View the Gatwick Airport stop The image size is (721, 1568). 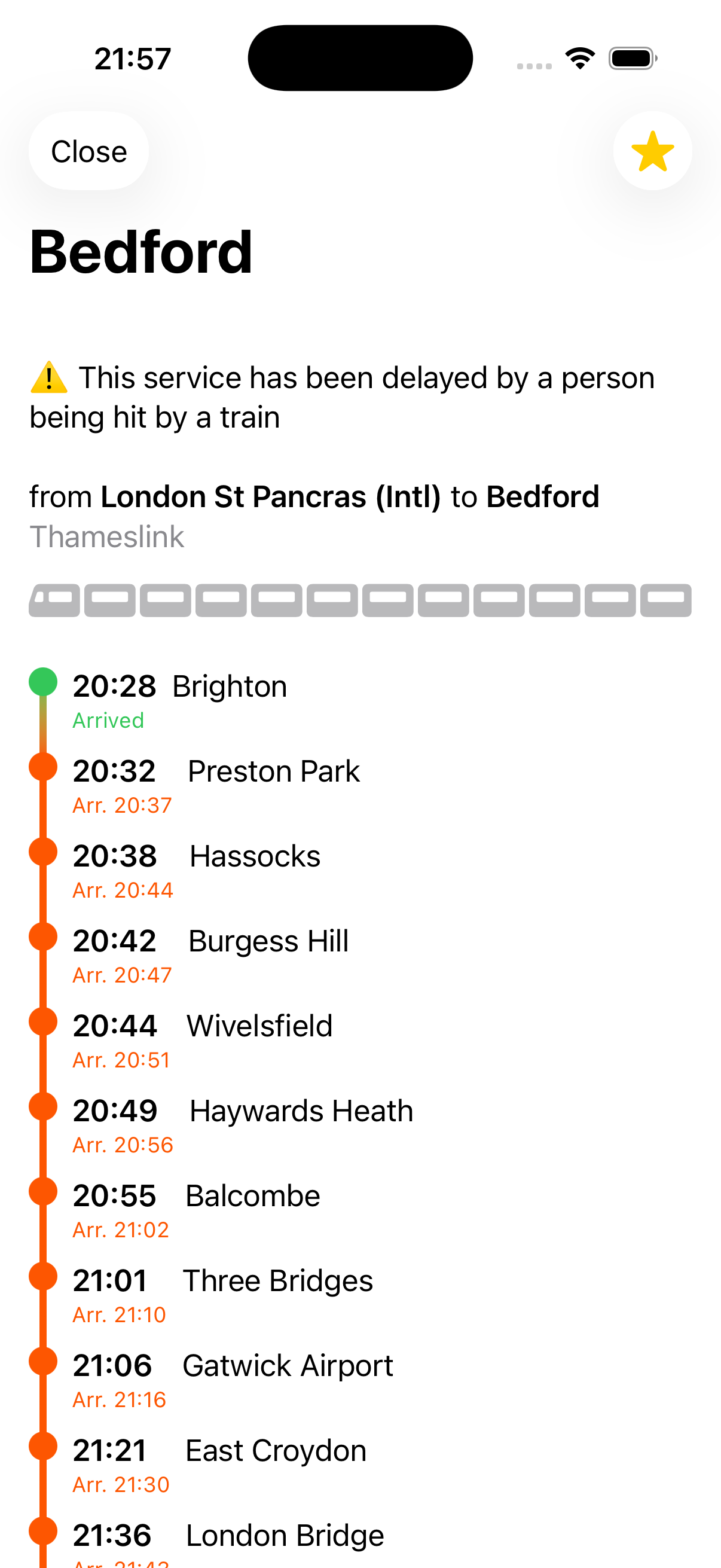(x=287, y=1366)
